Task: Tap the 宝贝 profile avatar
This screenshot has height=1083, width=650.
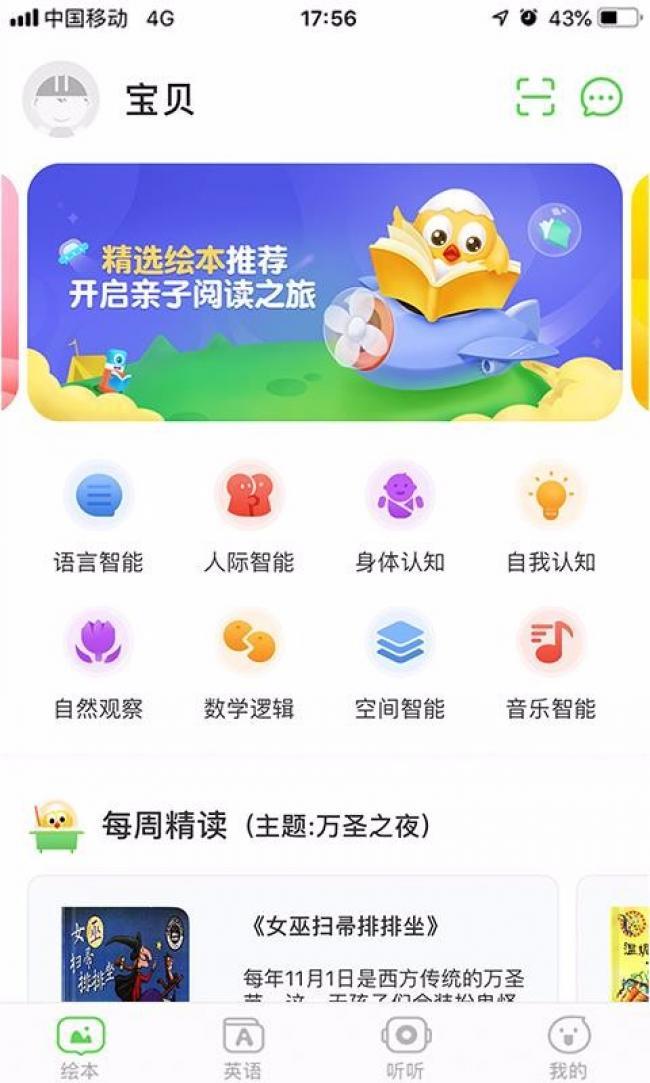Action: pyautogui.click(x=61, y=99)
